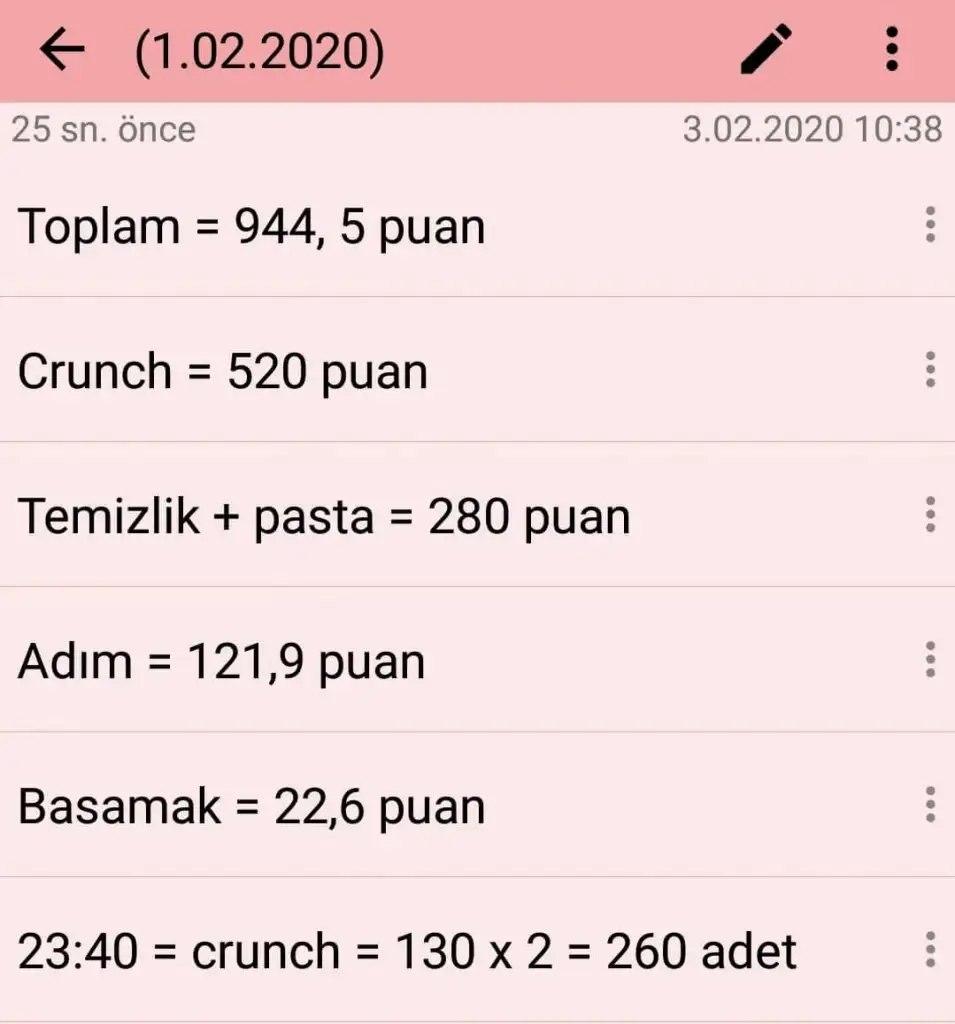Screen dimensions: 955x1024
Task: Open options for the Basamak row
Action: pos(930,806)
